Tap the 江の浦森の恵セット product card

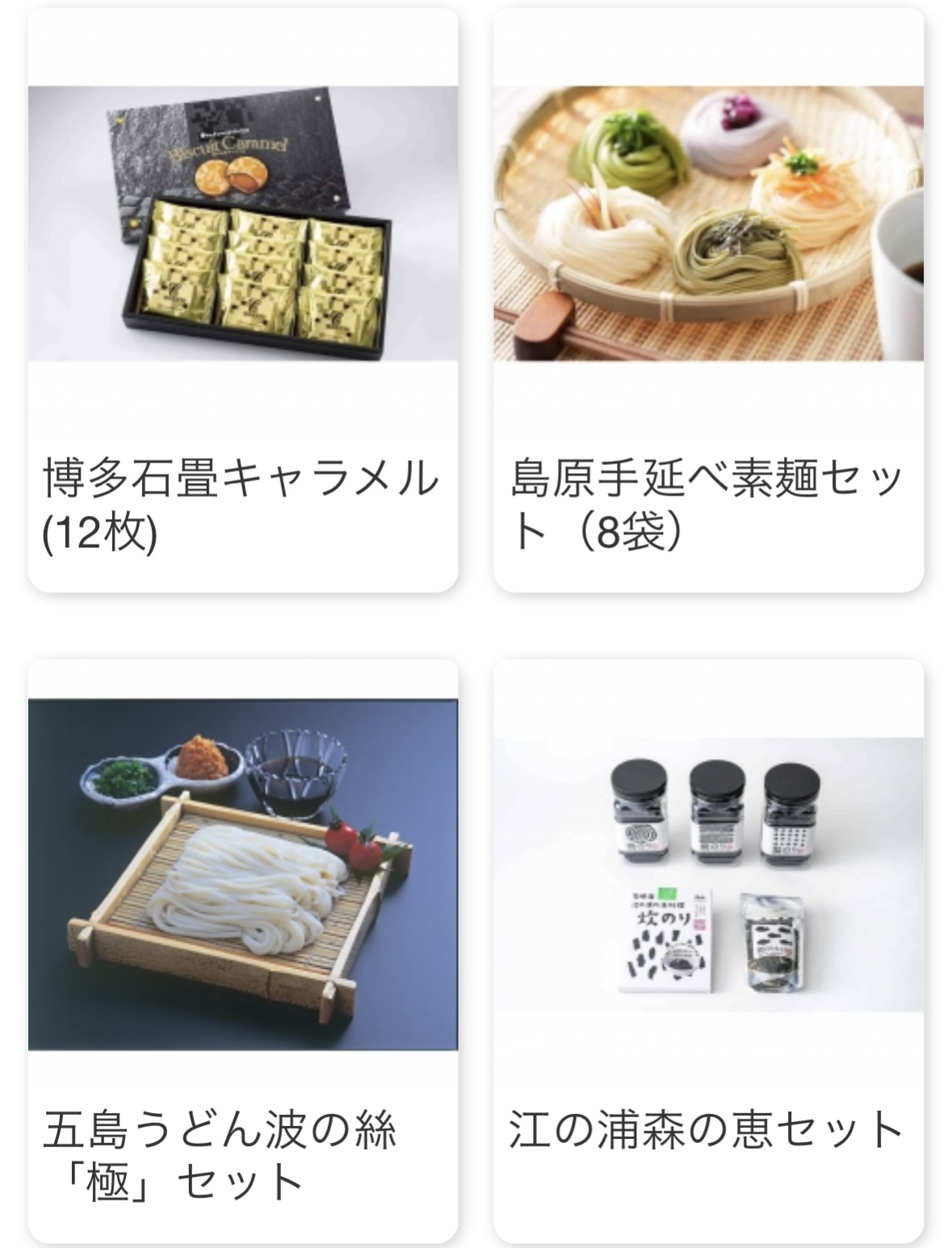708,951
